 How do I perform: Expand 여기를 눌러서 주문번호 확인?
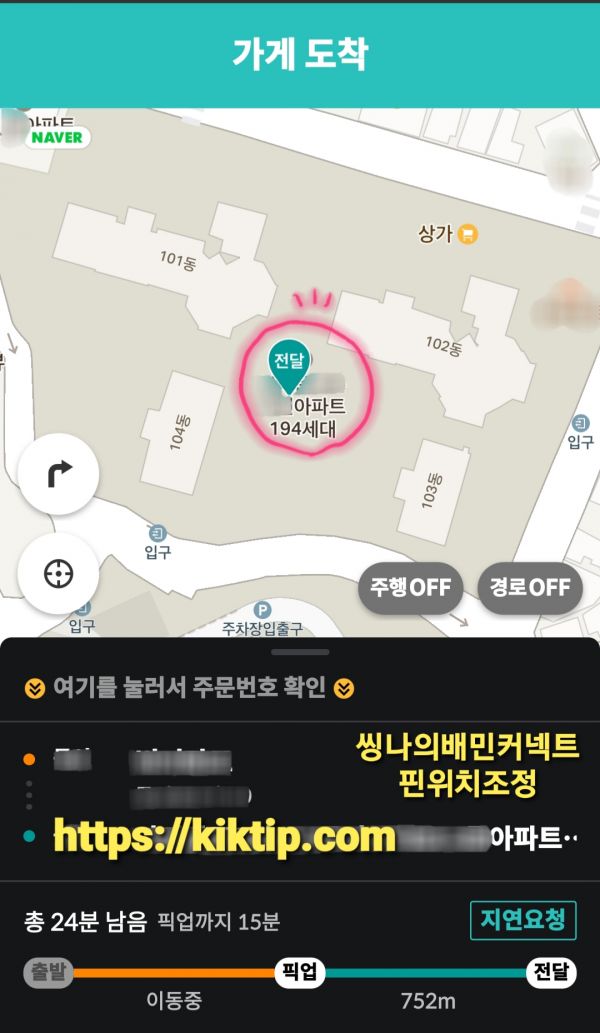click(x=190, y=688)
